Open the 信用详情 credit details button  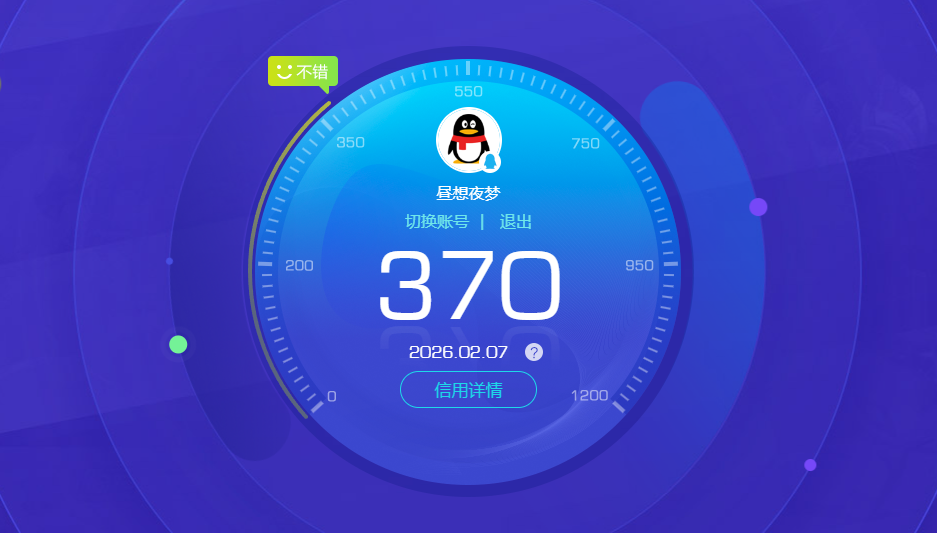(468, 390)
